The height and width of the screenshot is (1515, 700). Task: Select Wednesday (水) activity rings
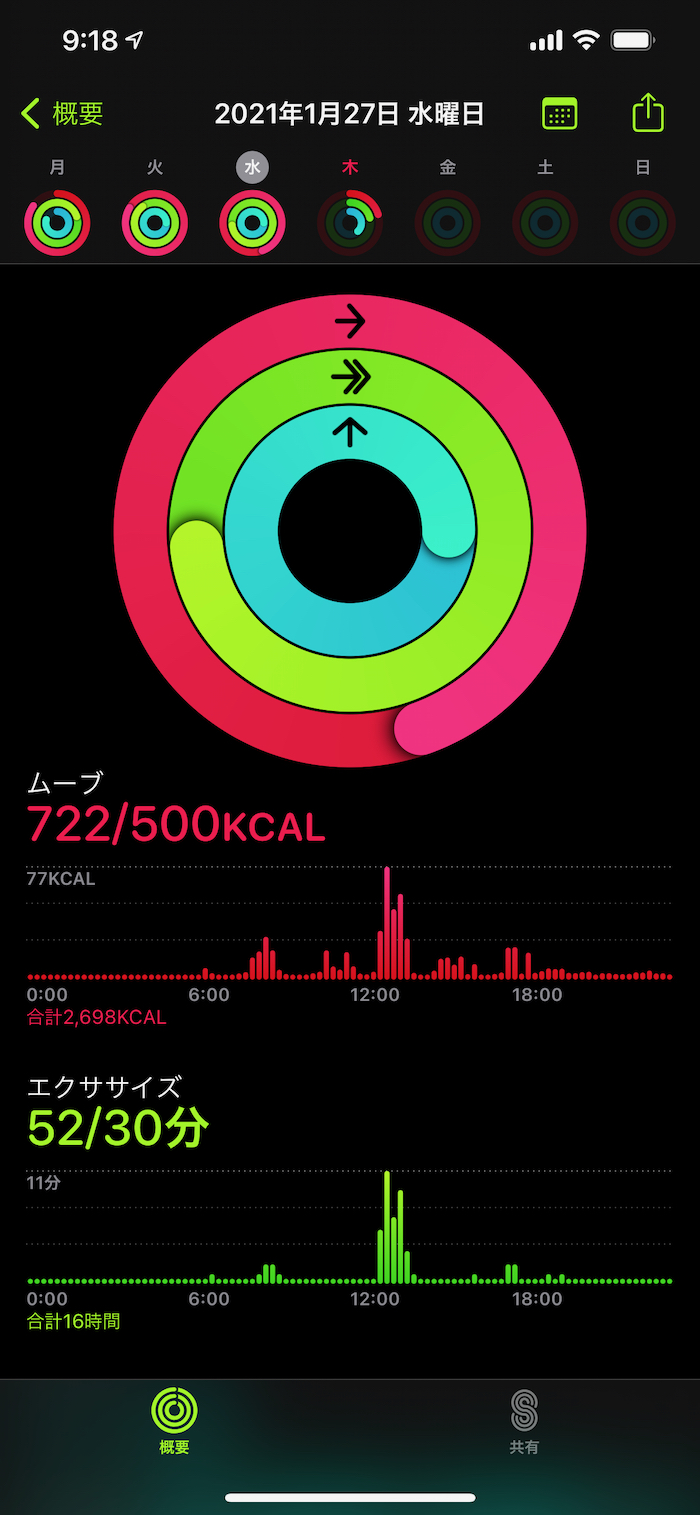pos(252,222)
